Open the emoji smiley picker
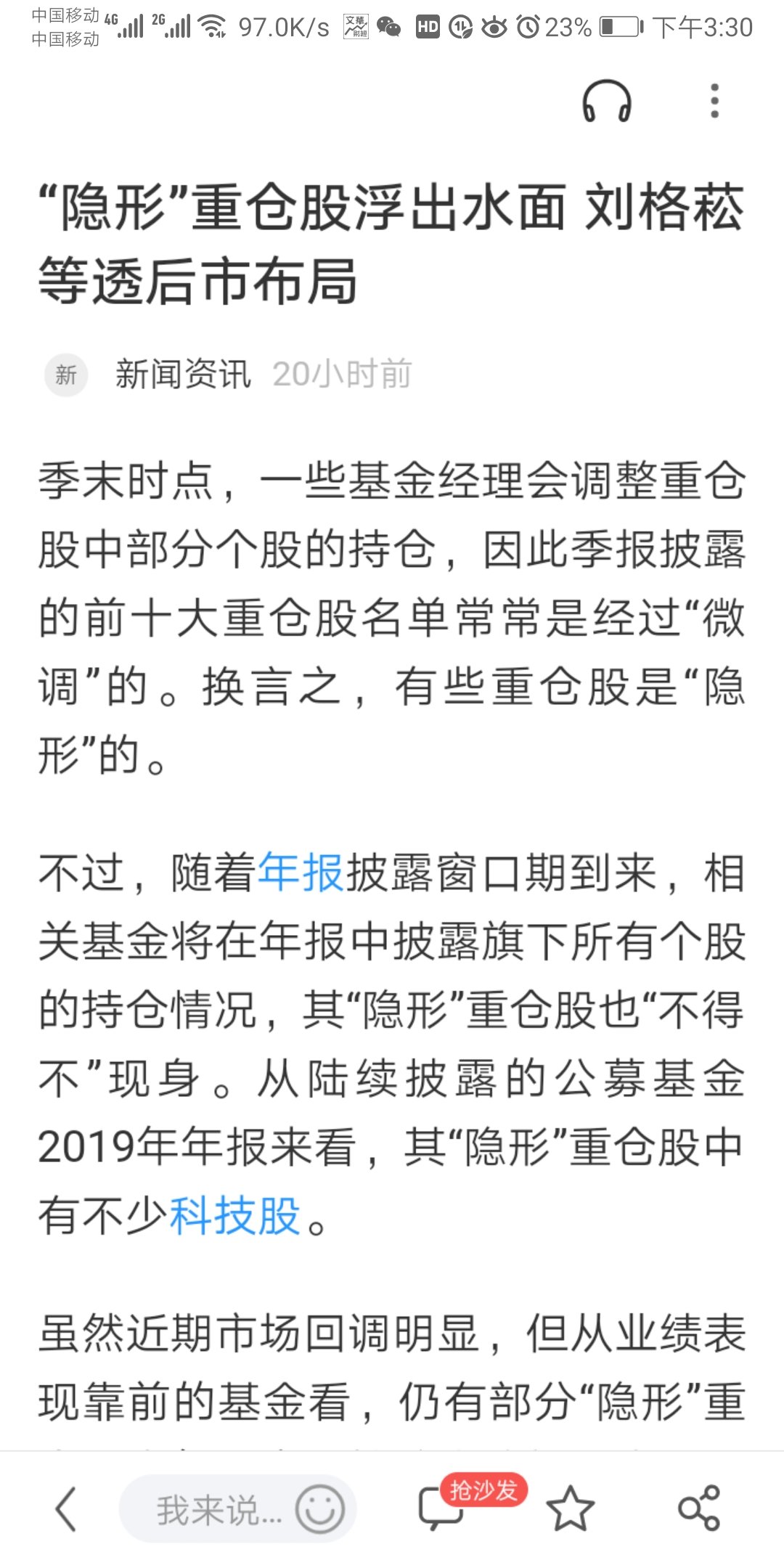This screenshot has height=1568, width=784. point(319,1510)
